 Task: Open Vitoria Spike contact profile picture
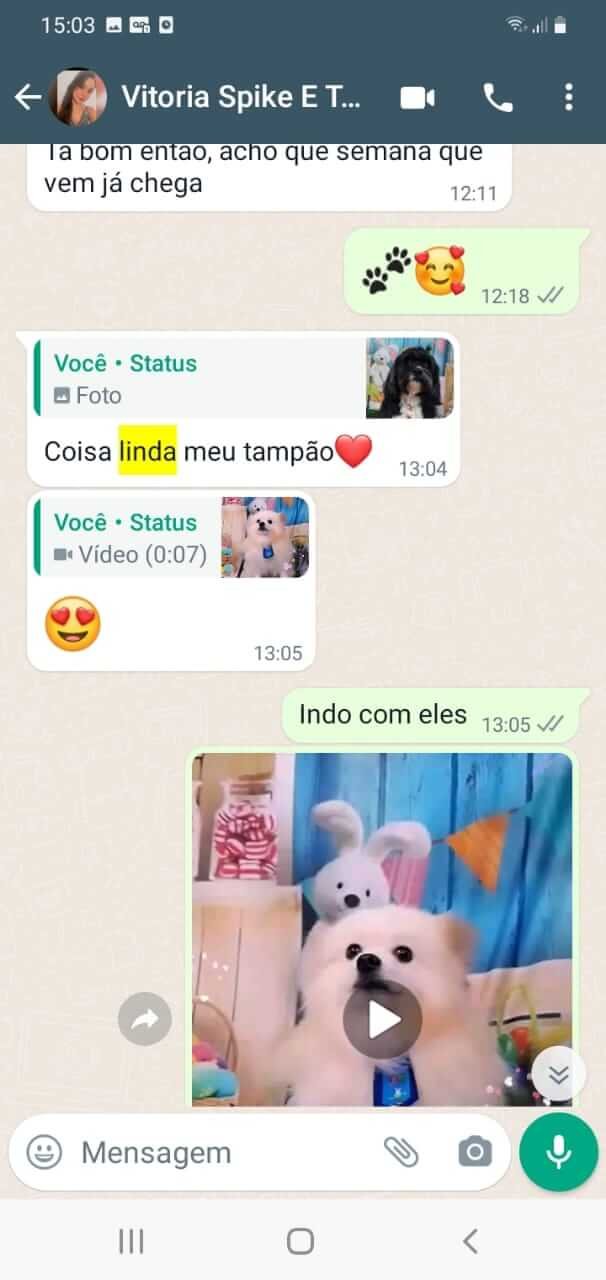tap(79, 97)
